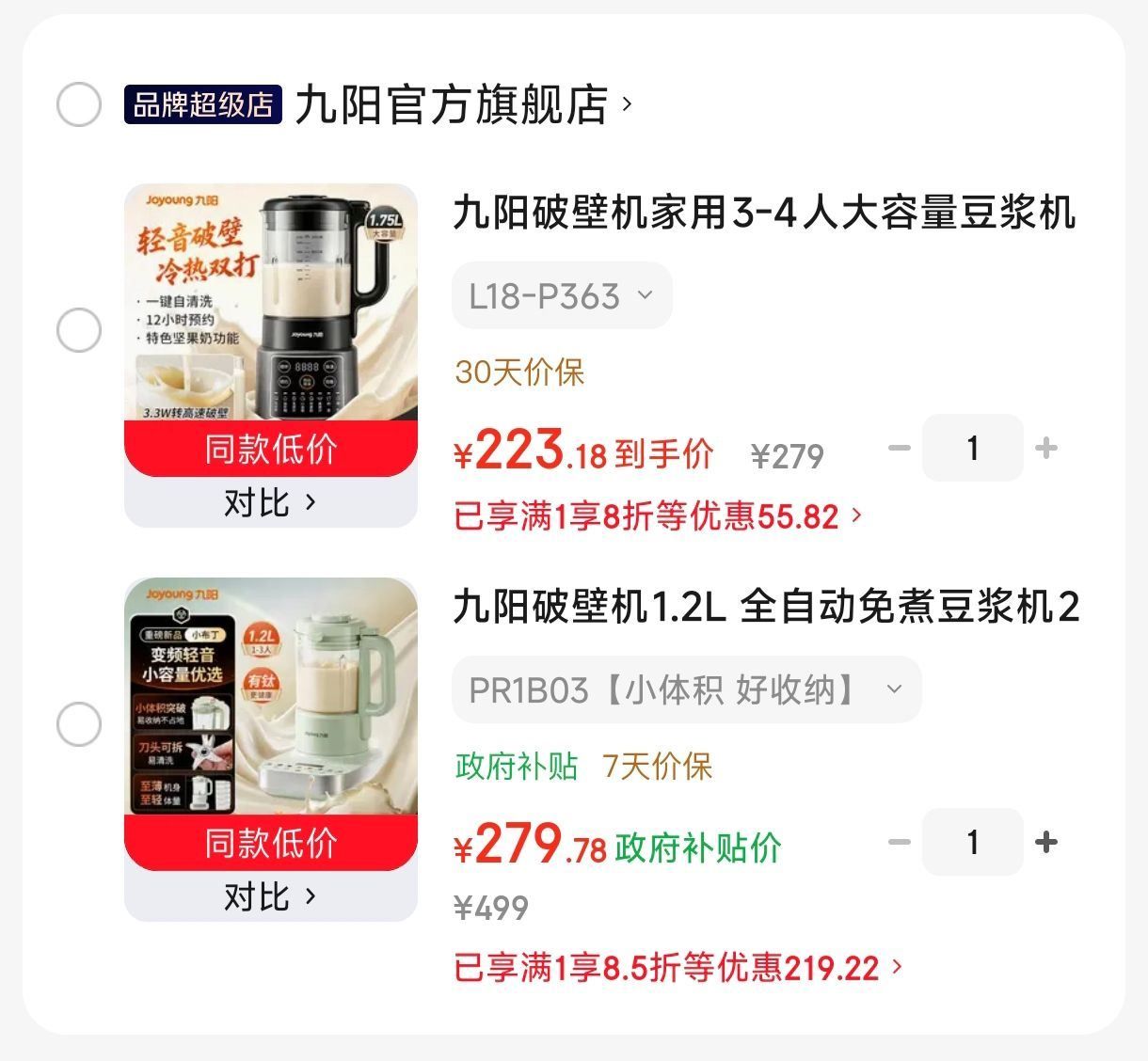Compare 同款低价 for the 1.75L blender

click(271, 503)
